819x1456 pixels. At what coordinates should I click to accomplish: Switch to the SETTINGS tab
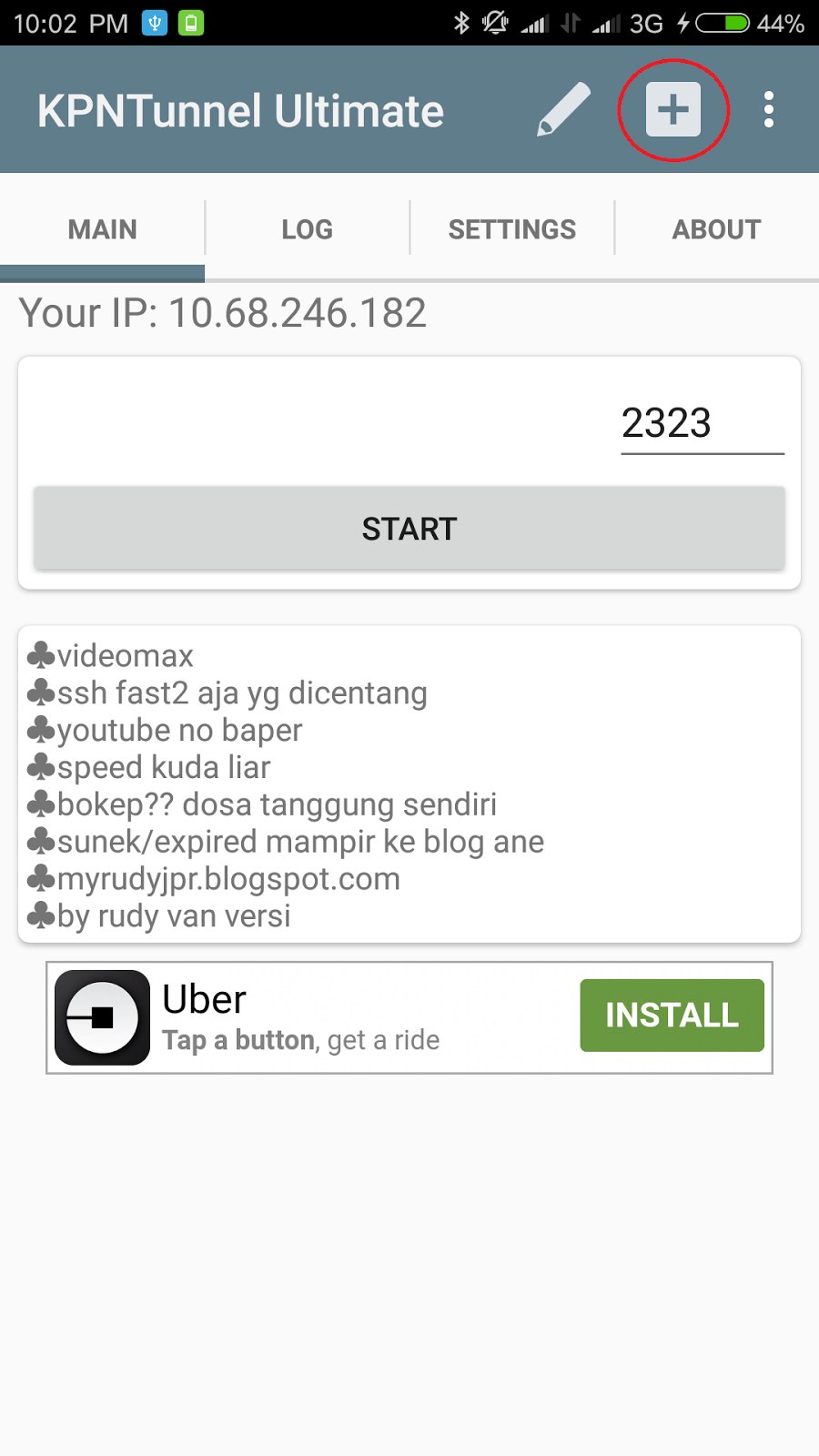(x=512, y=229)
